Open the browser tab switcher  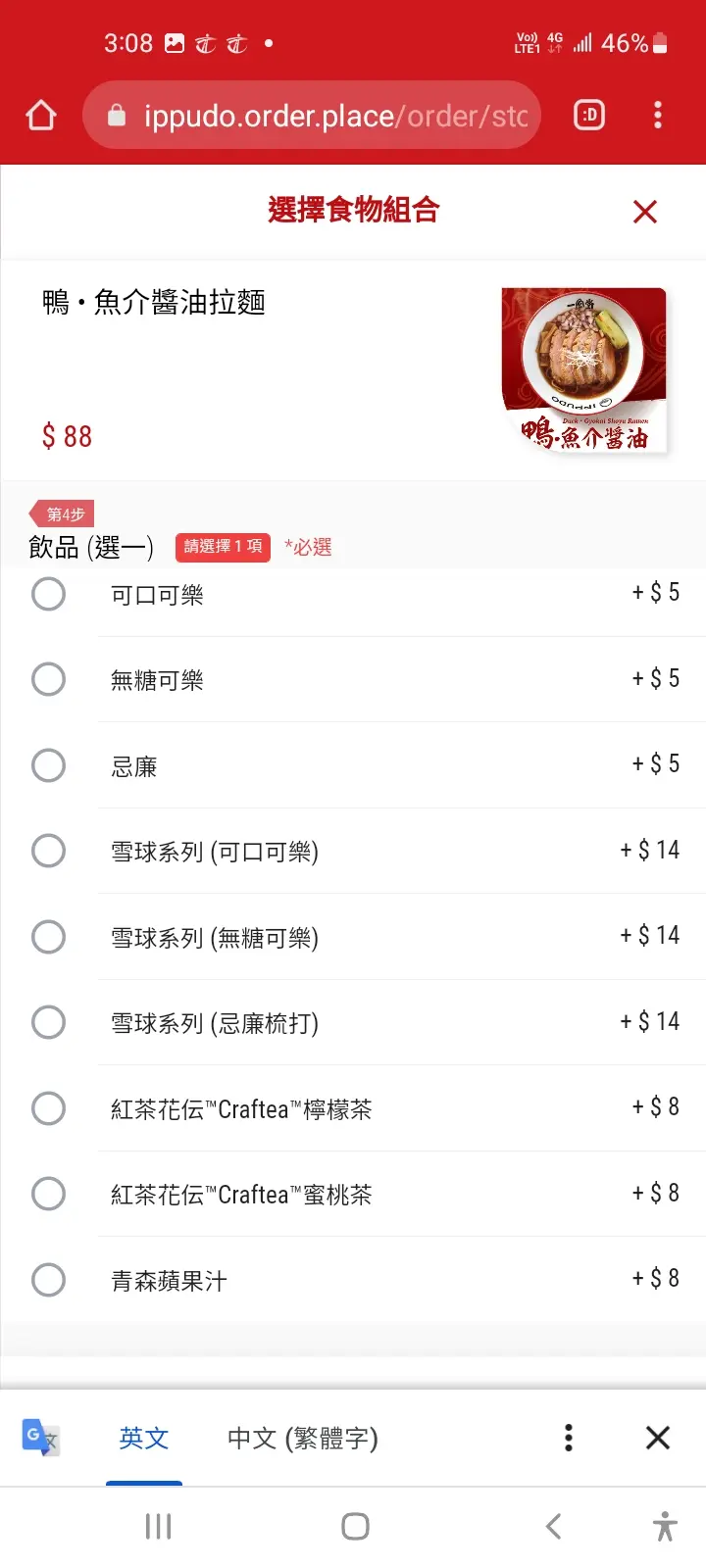pyautogui.click(x=589, y=116)
